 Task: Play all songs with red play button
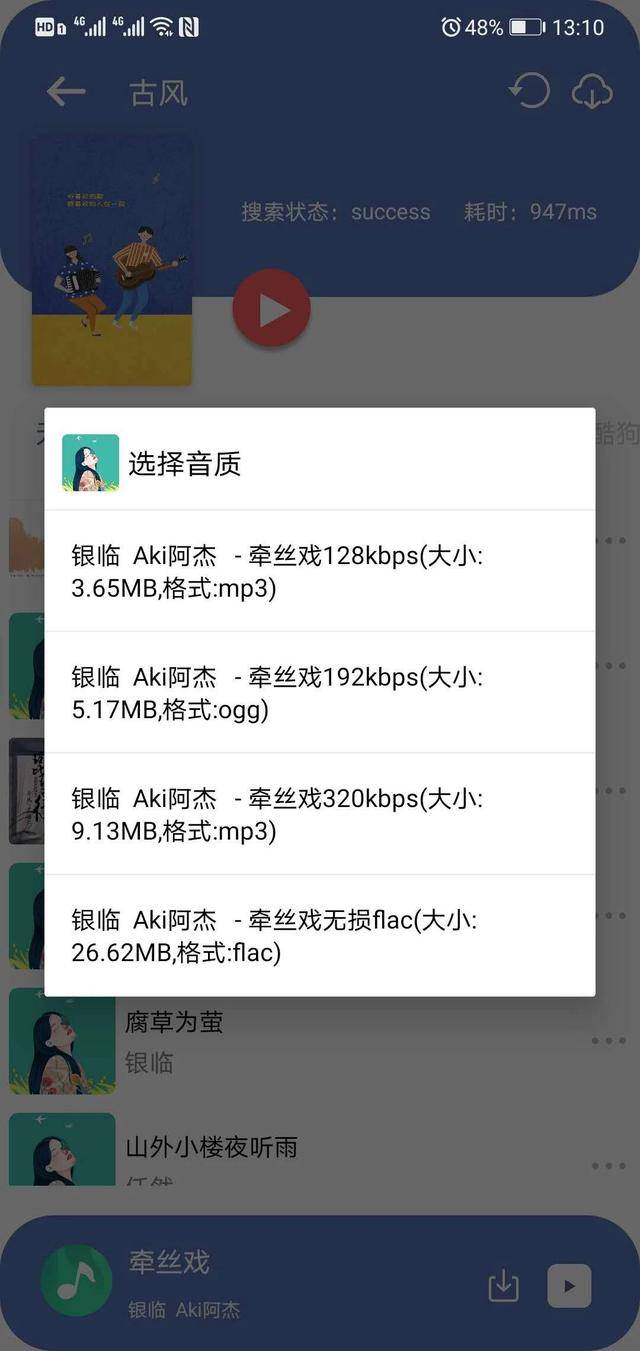[271, 309]
